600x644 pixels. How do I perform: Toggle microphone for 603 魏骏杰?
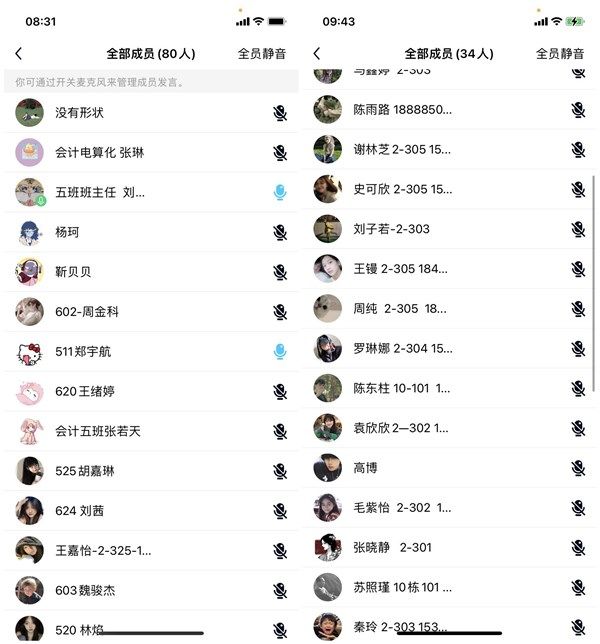click(280, 590)
